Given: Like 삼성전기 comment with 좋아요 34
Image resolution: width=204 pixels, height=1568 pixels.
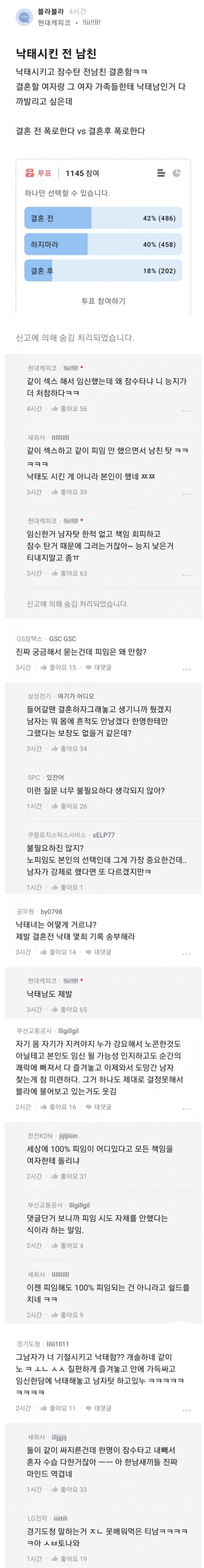Looking at the screenshot, I should (x=69, y=749).
